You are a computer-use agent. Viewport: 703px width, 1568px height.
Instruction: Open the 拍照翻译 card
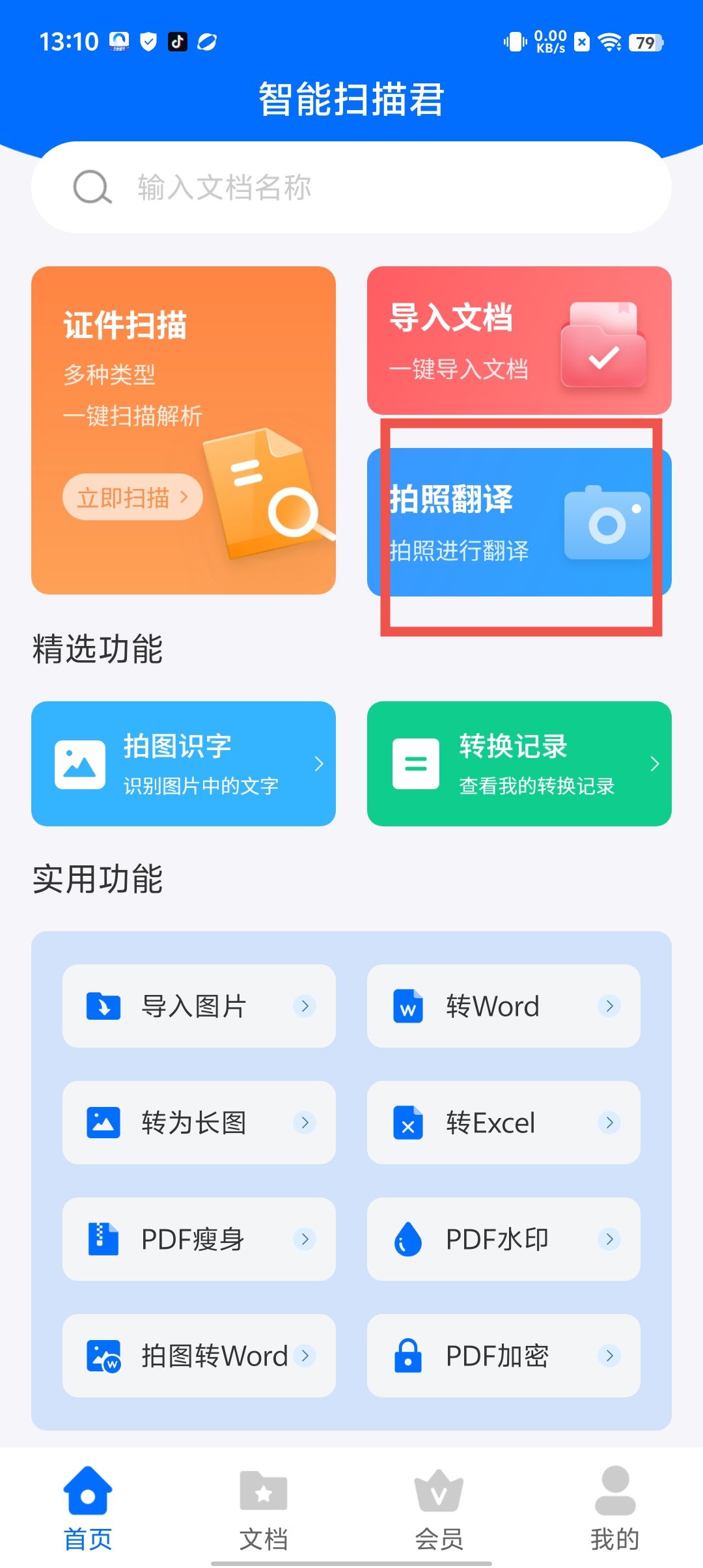pos(519,522)
